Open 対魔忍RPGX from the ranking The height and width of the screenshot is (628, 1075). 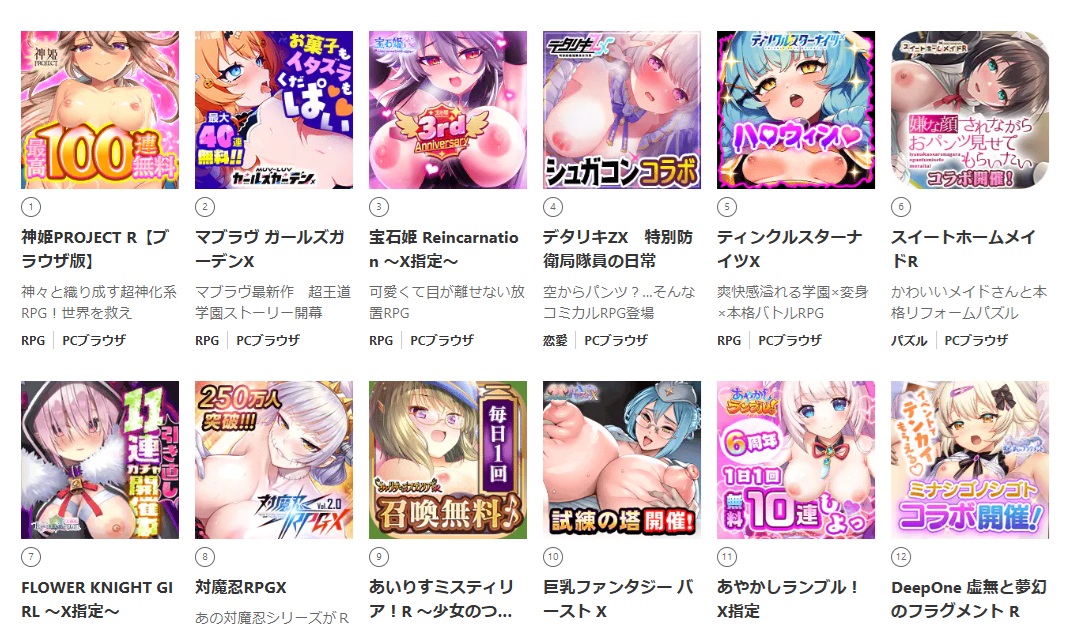pos(273,460)
